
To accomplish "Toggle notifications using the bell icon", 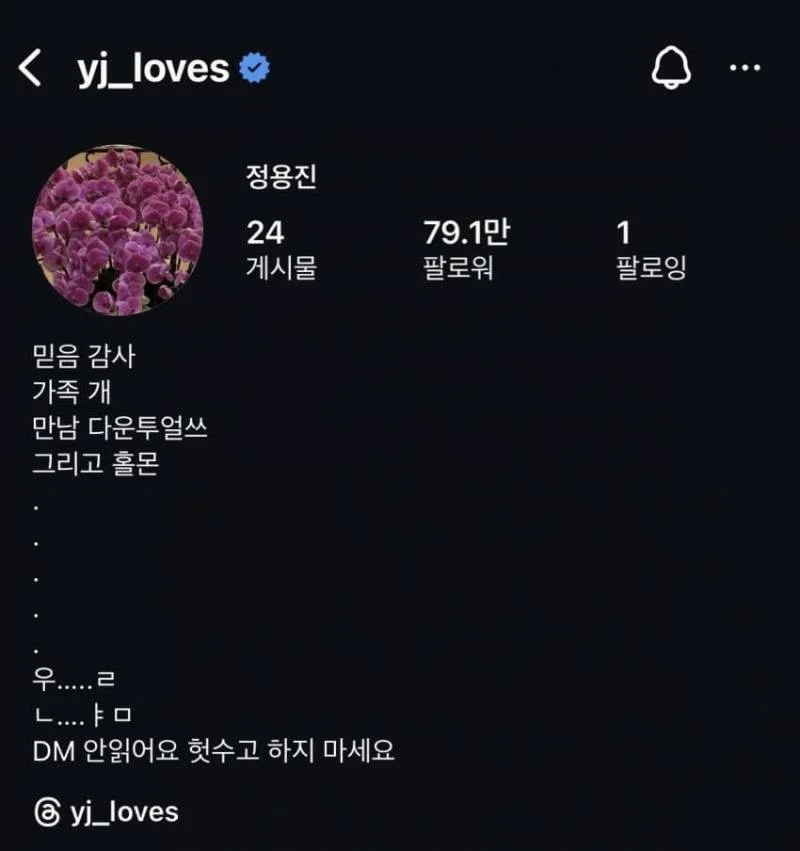I will [x=671, y=66].
